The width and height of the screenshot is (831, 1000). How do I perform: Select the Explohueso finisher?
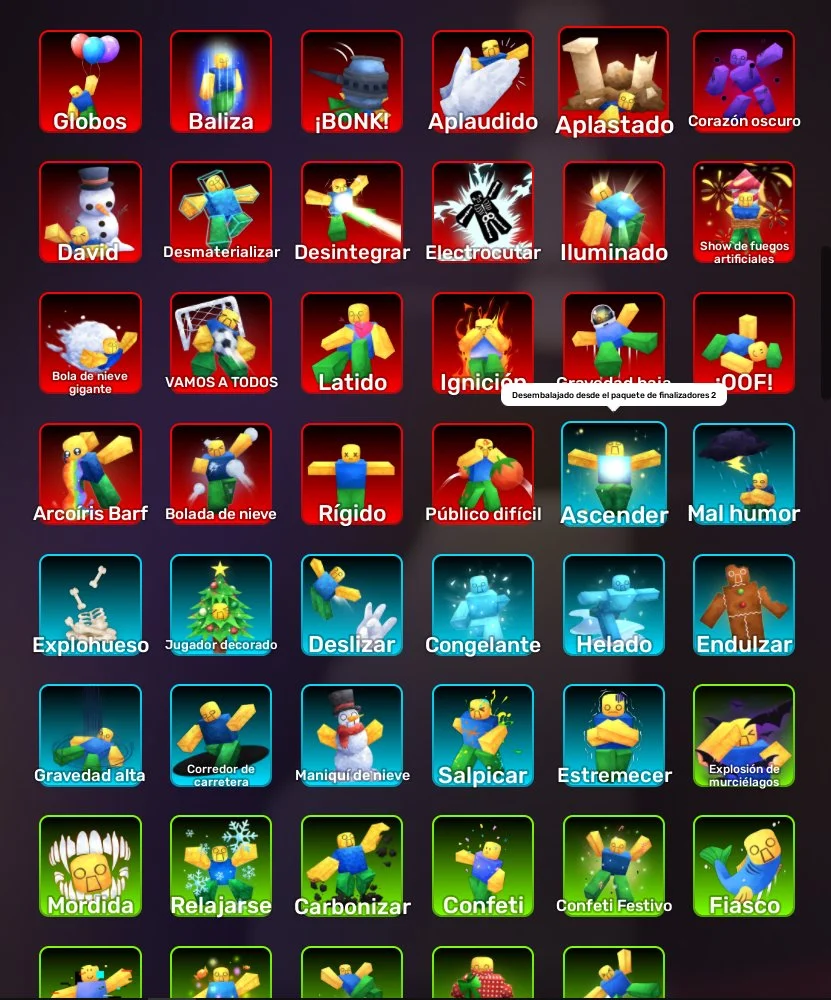click(x=90, y=605)
